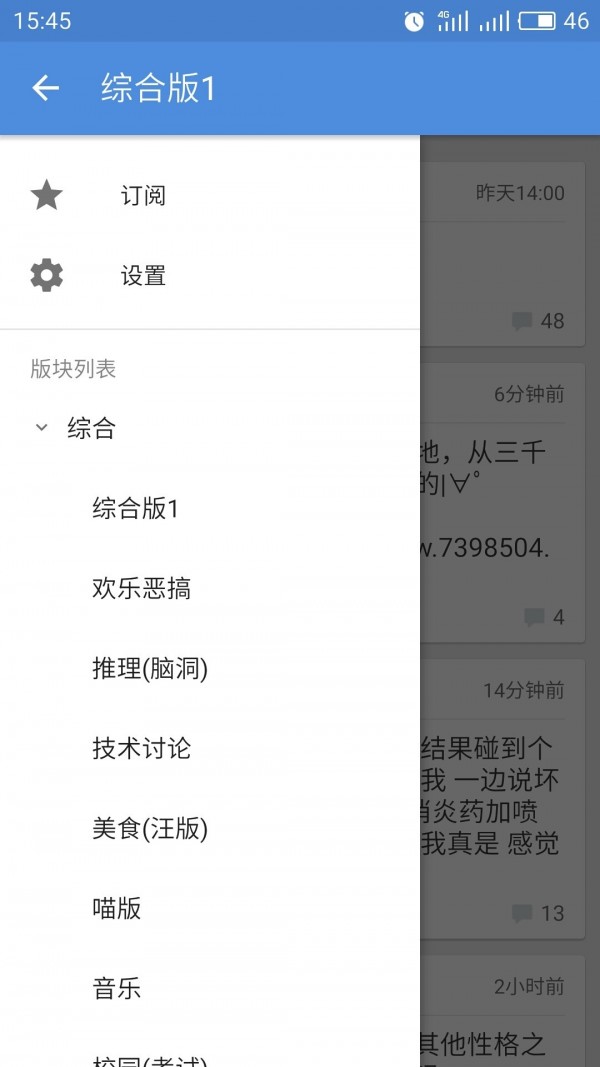600x1067 pixels.
Task: Open 订阅 subscriptions
Action: click(143, 196)
